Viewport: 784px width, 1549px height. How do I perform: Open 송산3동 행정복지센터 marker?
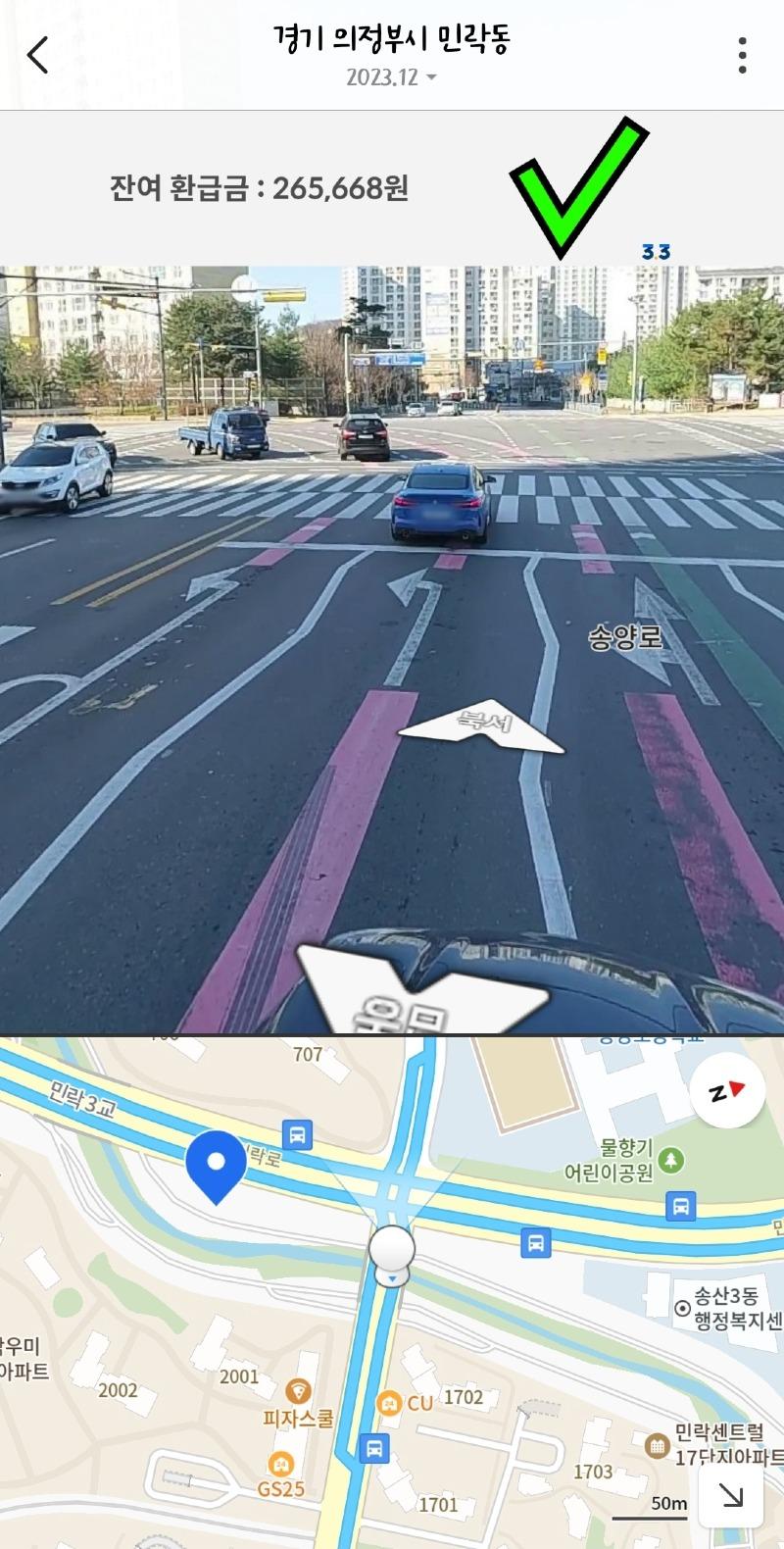(683, 1308)
